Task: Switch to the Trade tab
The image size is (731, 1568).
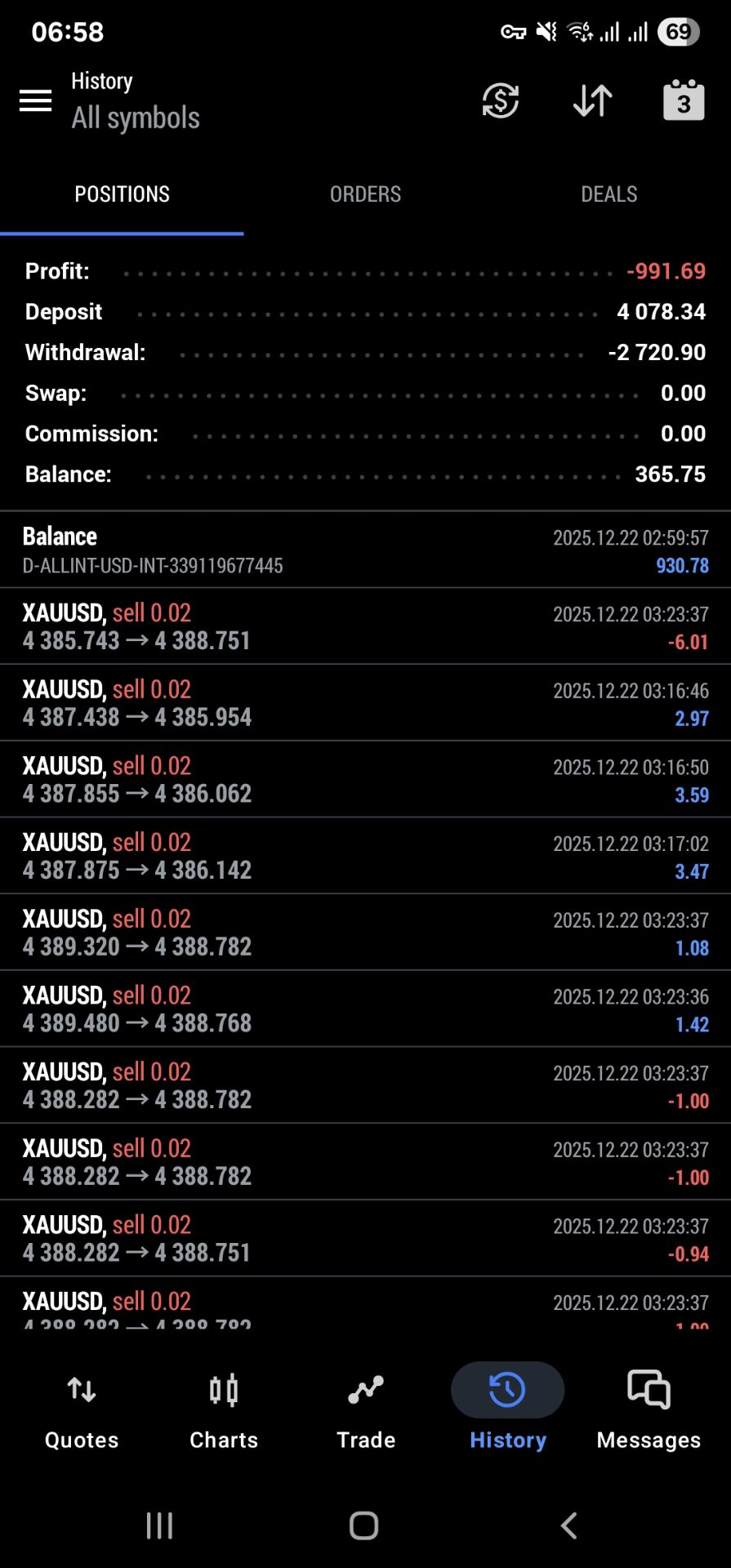Action: point(366,1406)
